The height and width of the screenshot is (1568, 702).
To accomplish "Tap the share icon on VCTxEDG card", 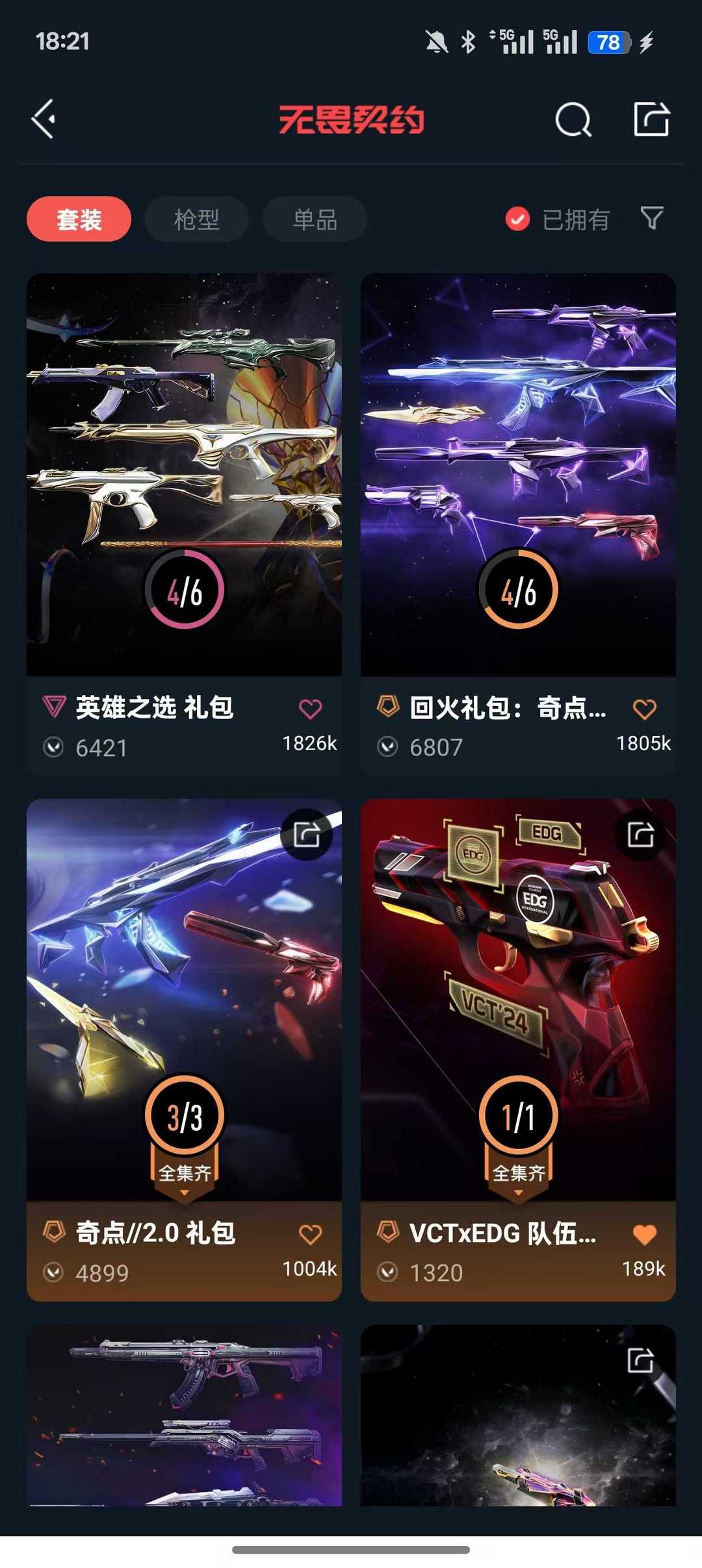I will (x=641, y=835).
